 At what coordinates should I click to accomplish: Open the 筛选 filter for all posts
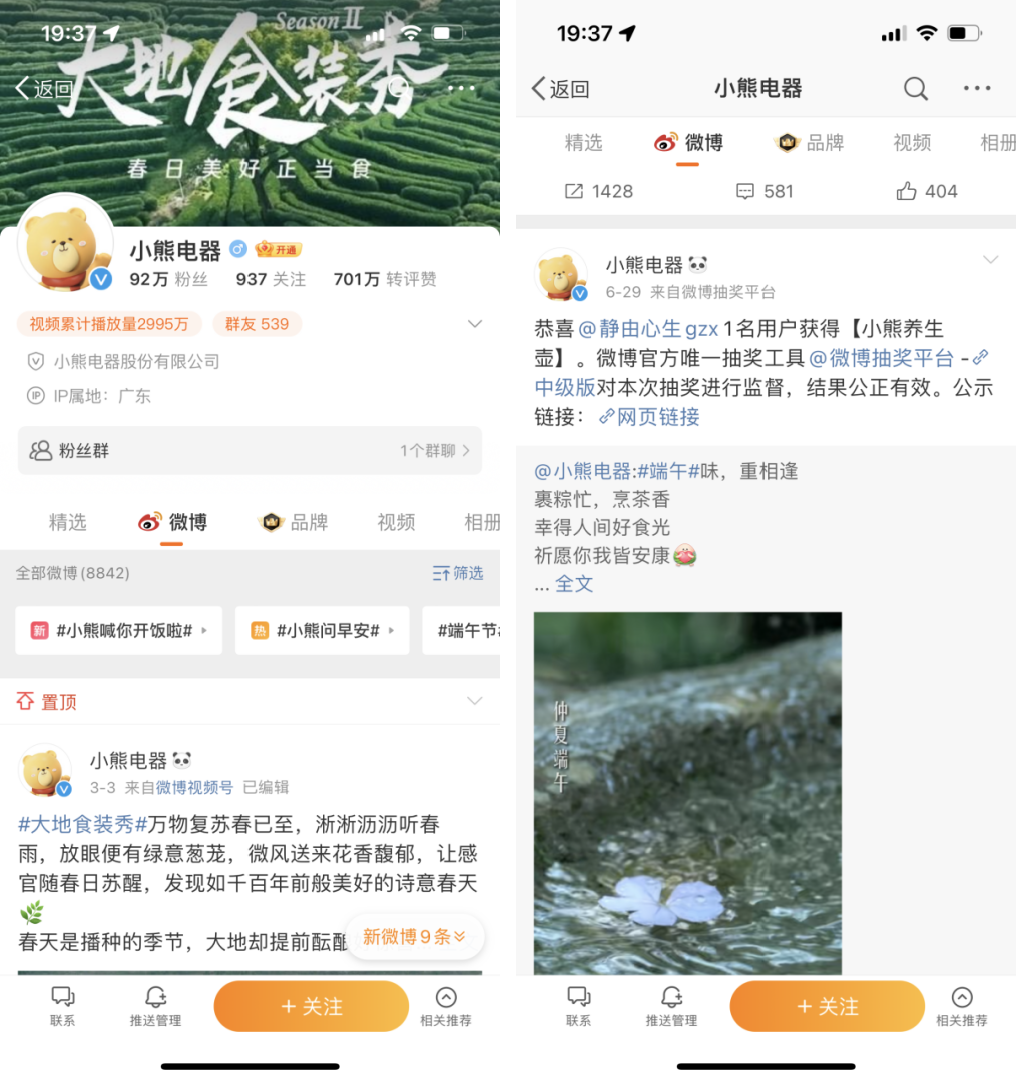(458, 573)
